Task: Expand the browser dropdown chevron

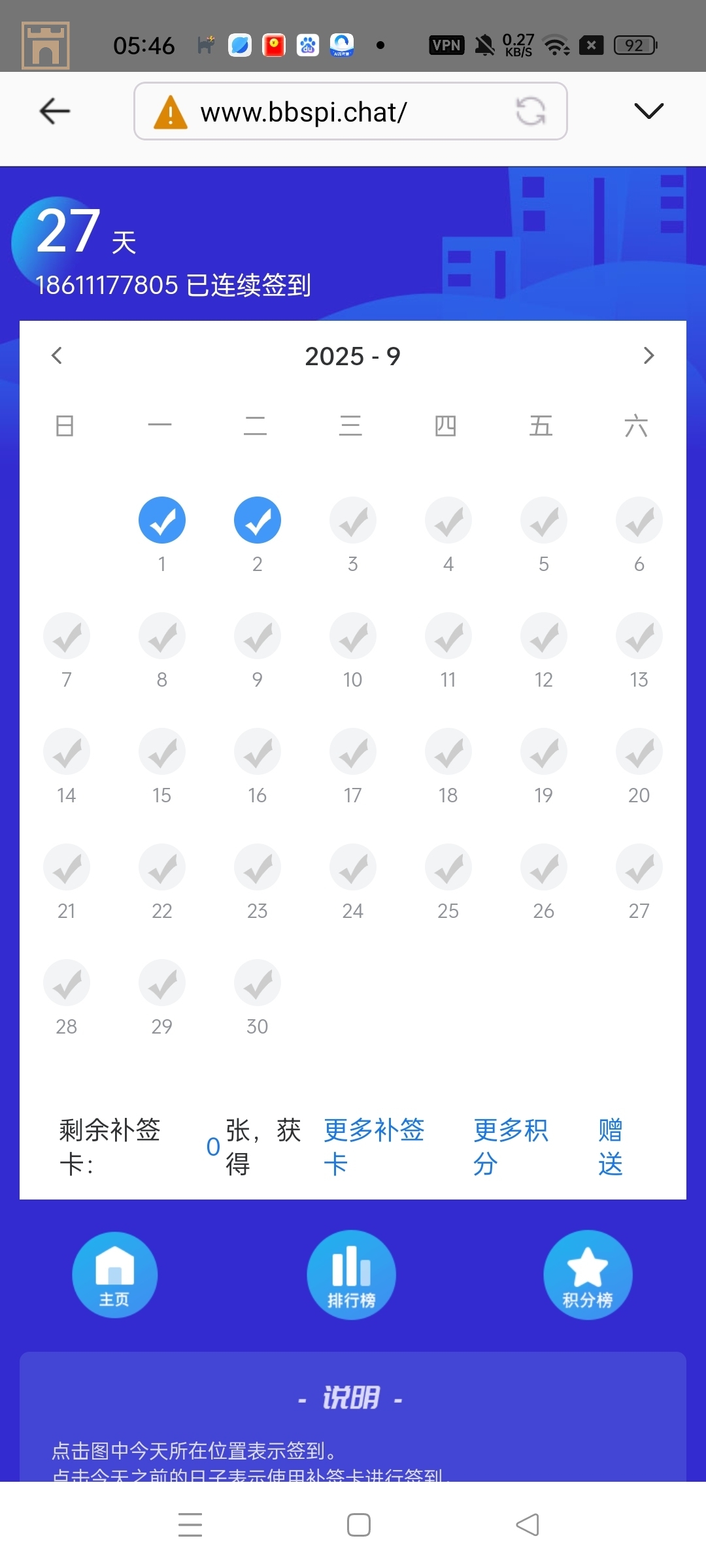Action: (648, 111)
